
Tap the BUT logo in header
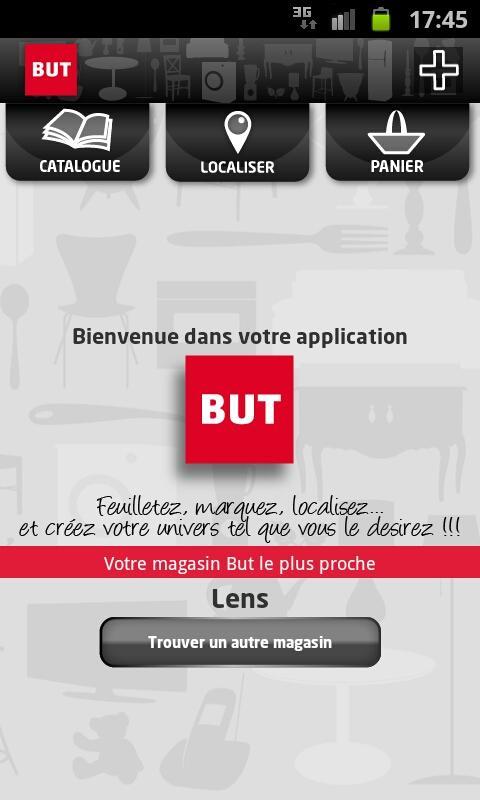(51, 70)
